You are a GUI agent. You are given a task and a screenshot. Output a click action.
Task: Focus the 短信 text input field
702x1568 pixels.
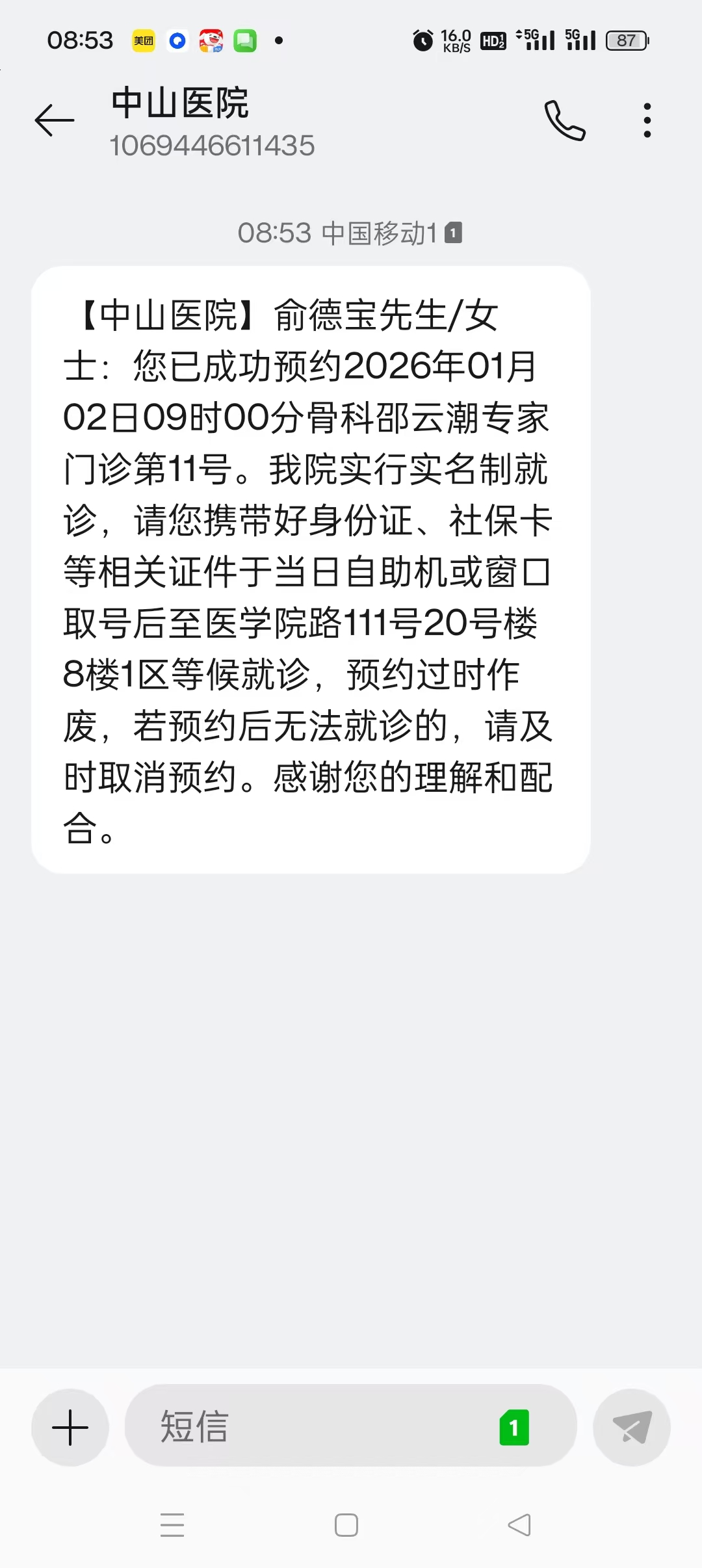click(312, 1426)
